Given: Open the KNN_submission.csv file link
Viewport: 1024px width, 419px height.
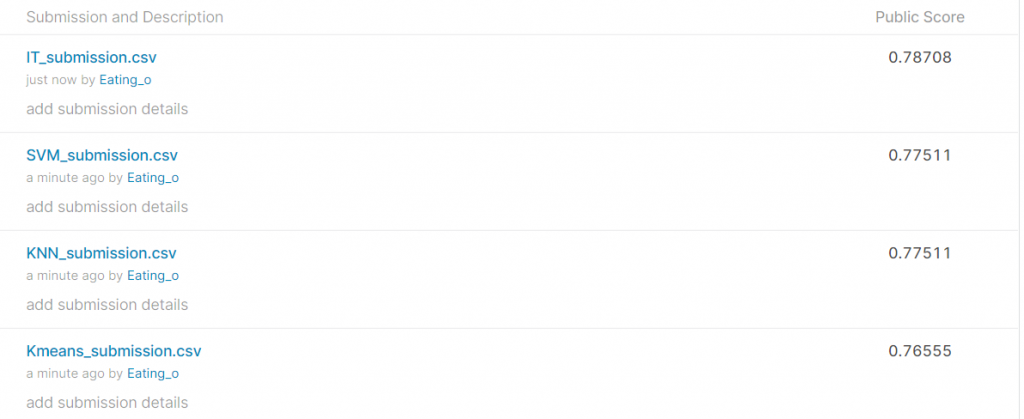Looking at the screenshot, I should click(x=101, y=254).
